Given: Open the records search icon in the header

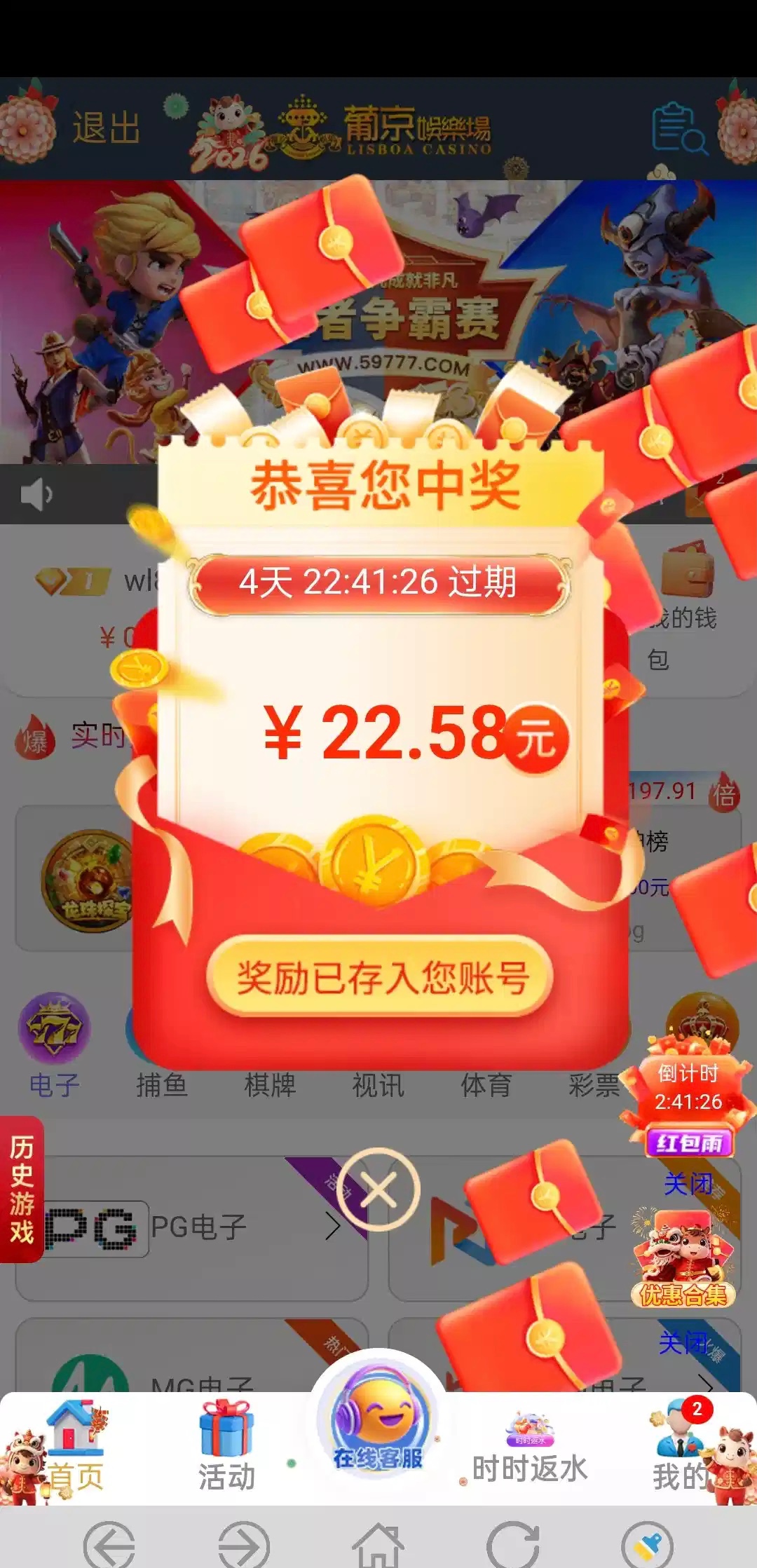Looking at the screenshot, I should 678,129.
